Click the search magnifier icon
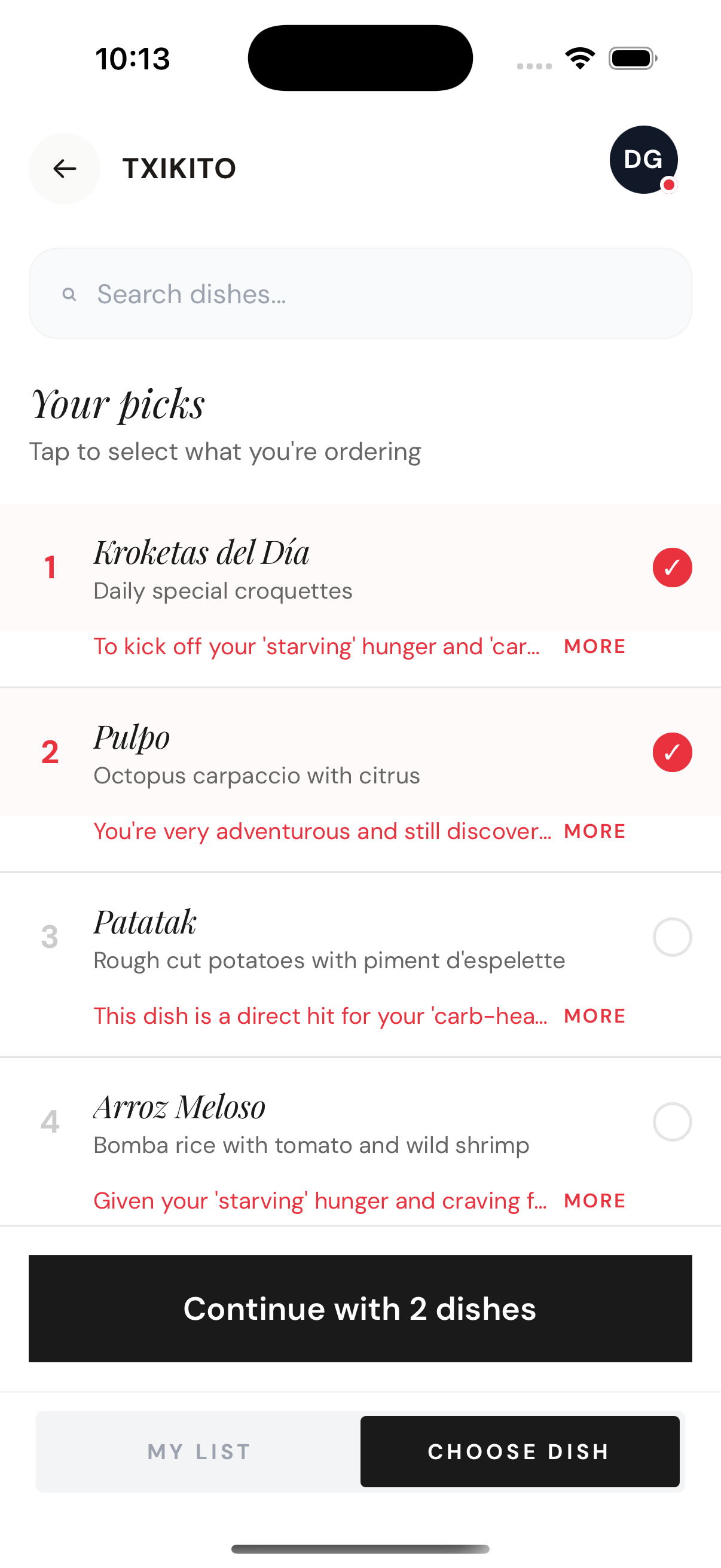The image size is (721, 1568). click(x=70, y=294)
